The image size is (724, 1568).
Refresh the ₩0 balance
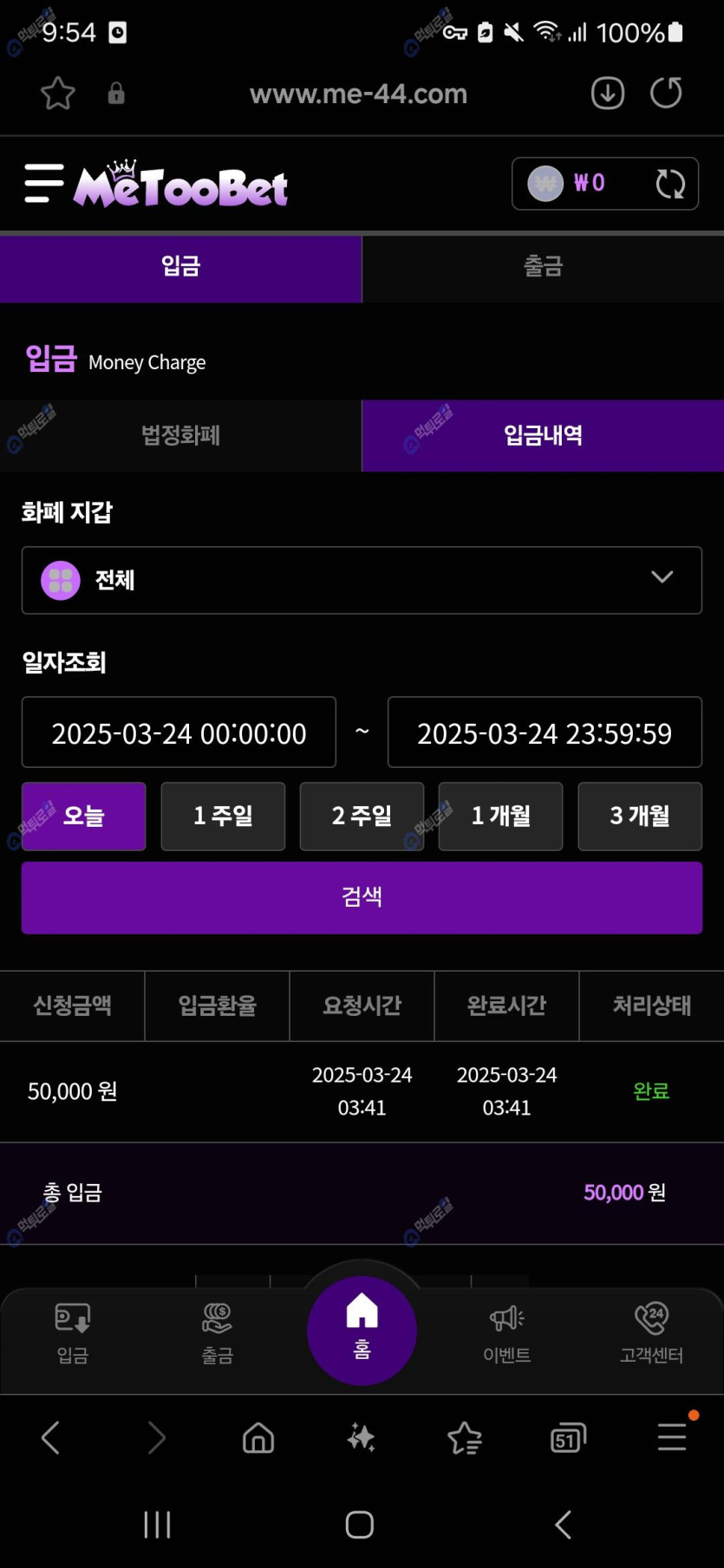670,184
